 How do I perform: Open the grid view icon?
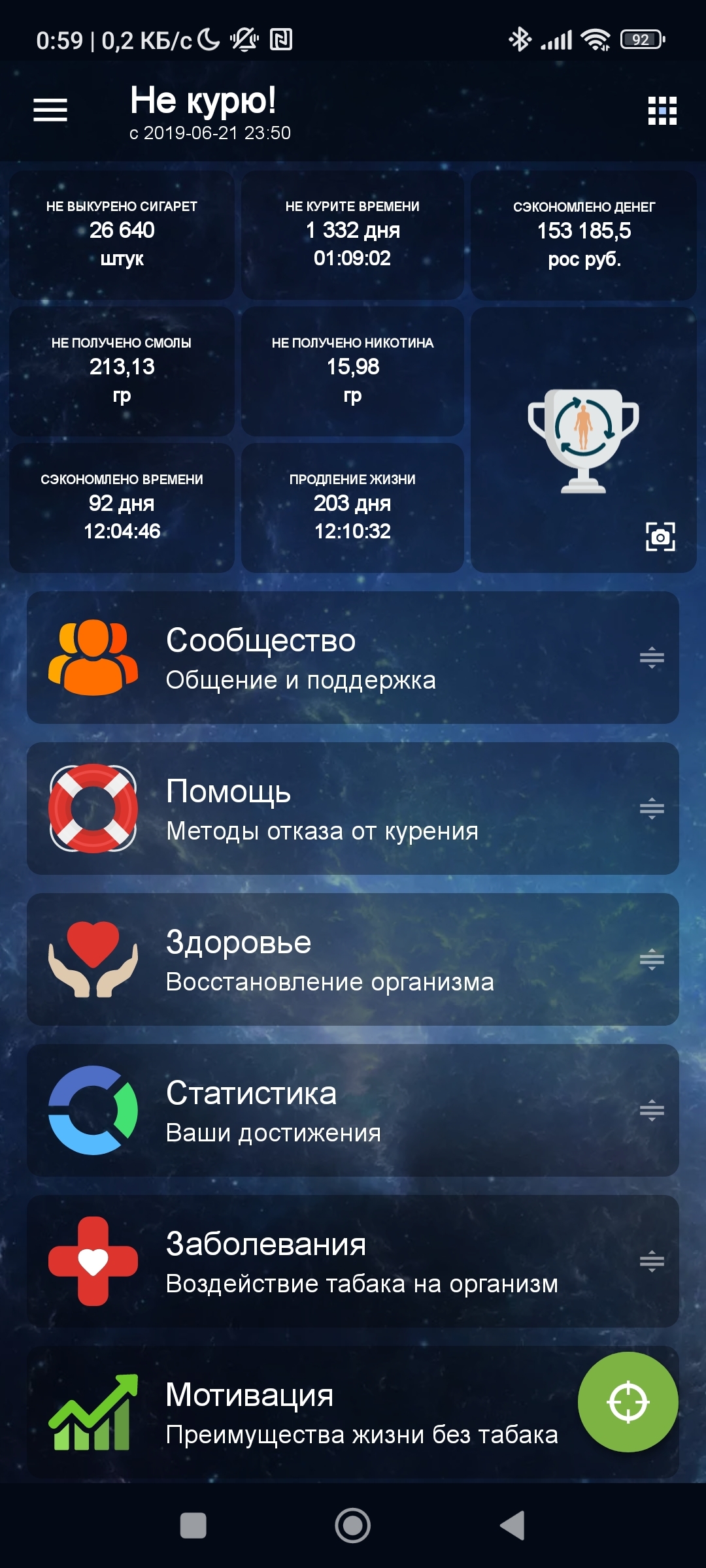tap(662, 110)
